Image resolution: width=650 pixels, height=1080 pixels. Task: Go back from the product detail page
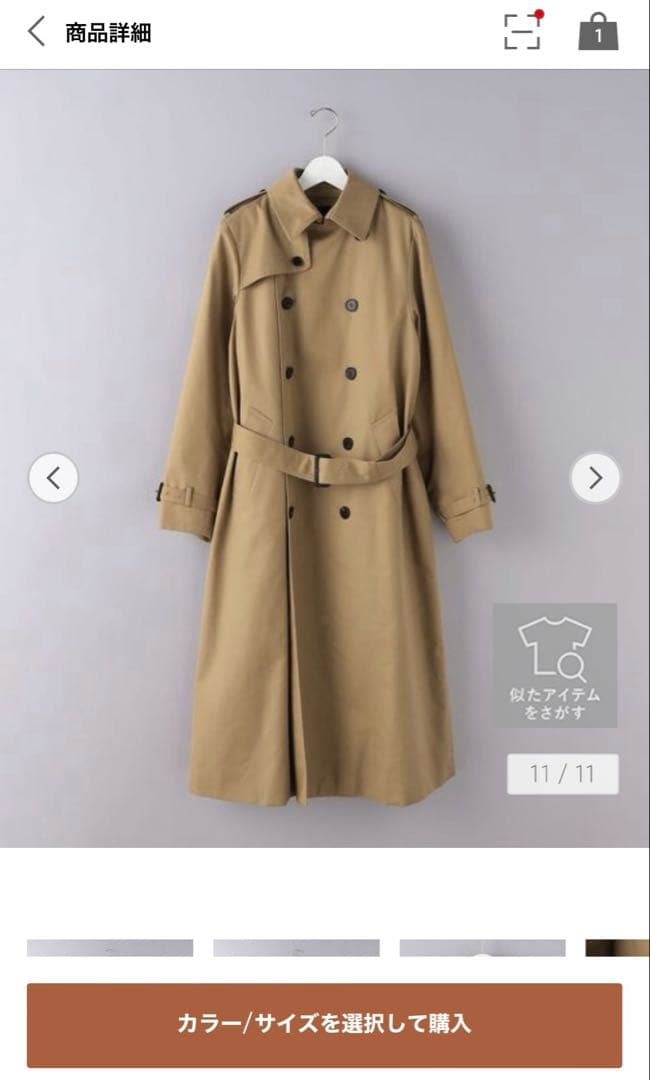pyautogui.click(x=36, y=32)
